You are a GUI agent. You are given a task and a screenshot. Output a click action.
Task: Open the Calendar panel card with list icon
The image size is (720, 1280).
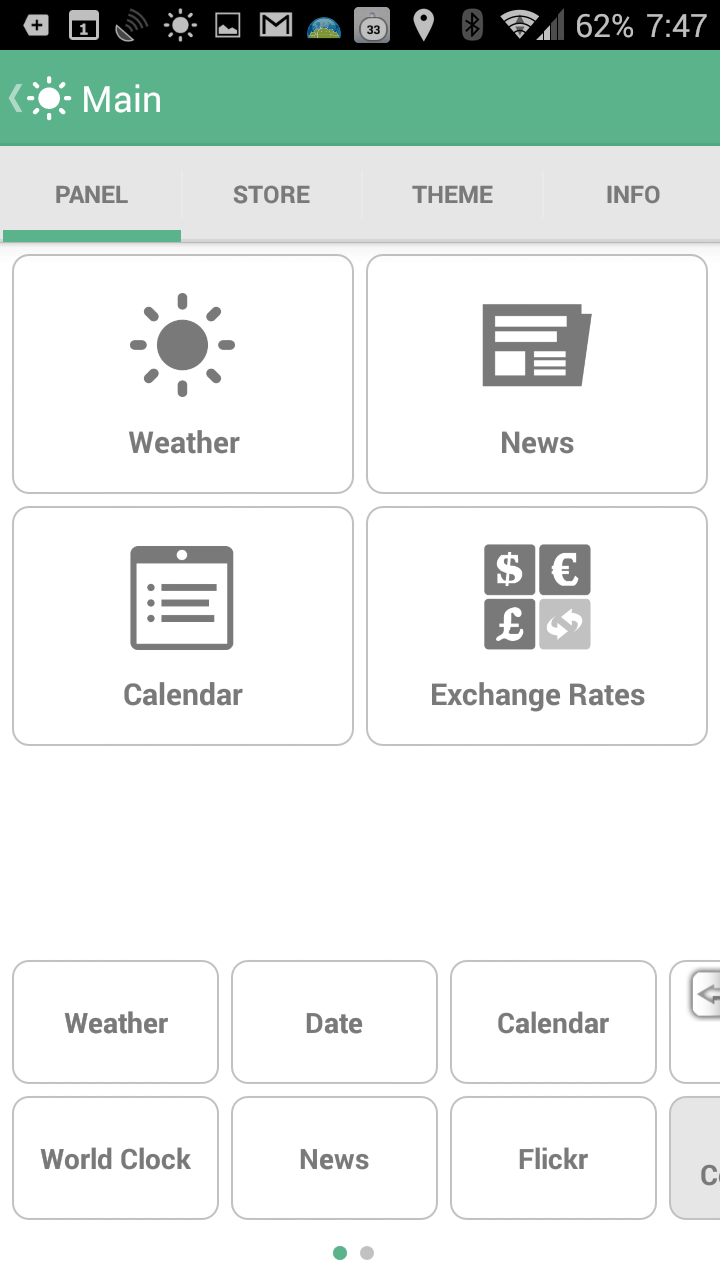[x=183, y=626]
